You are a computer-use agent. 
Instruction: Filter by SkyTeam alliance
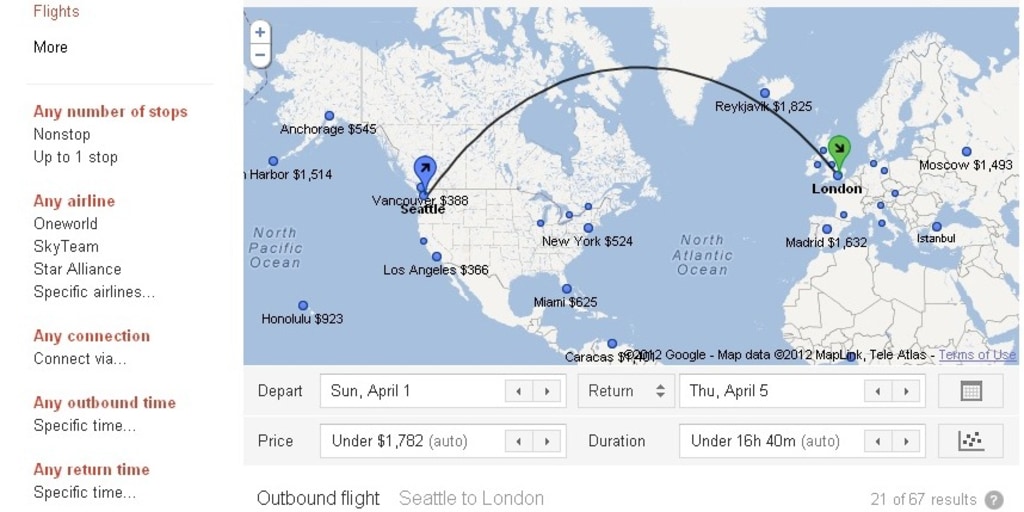66,246
